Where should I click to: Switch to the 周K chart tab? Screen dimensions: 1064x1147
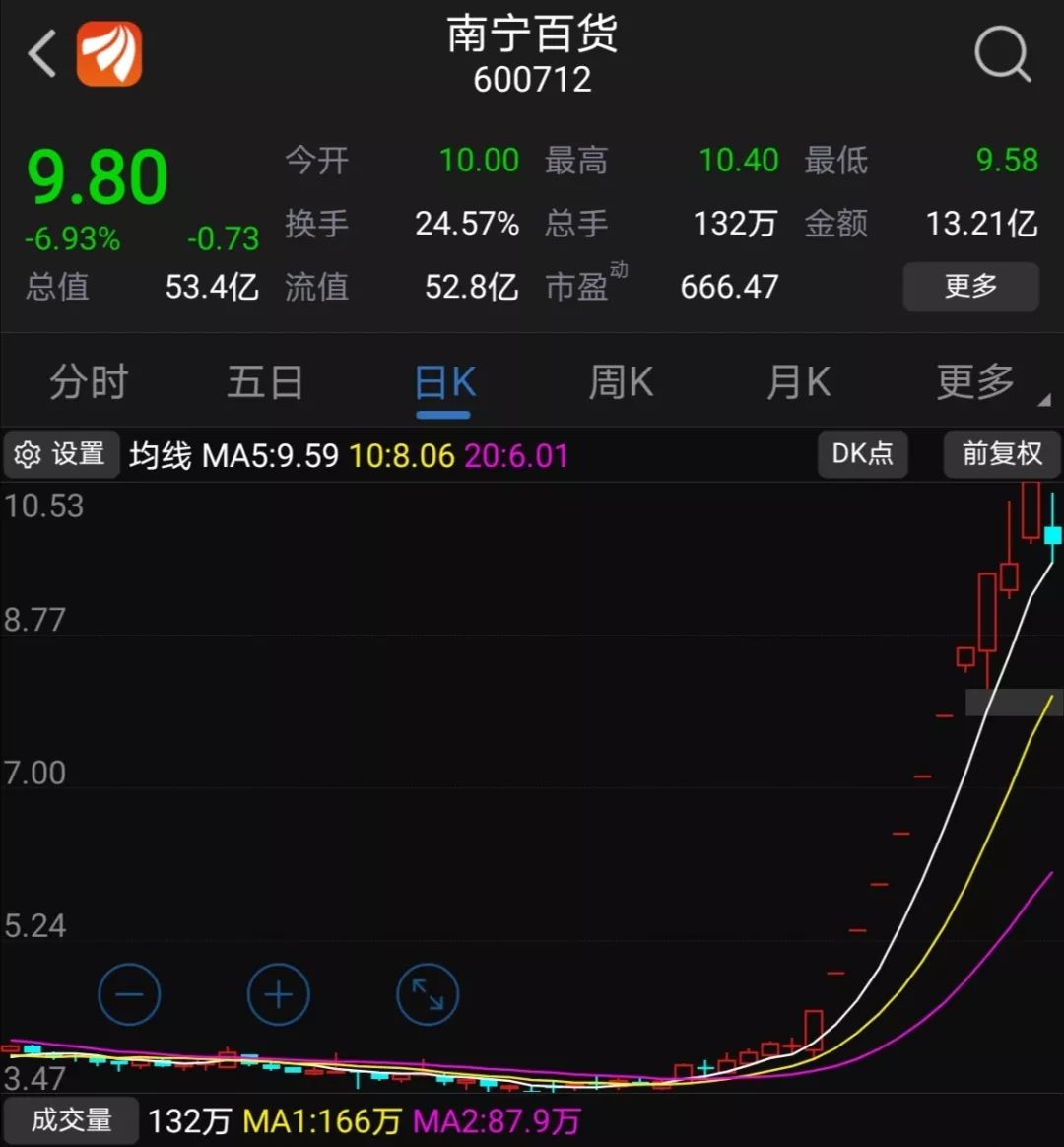621,382
